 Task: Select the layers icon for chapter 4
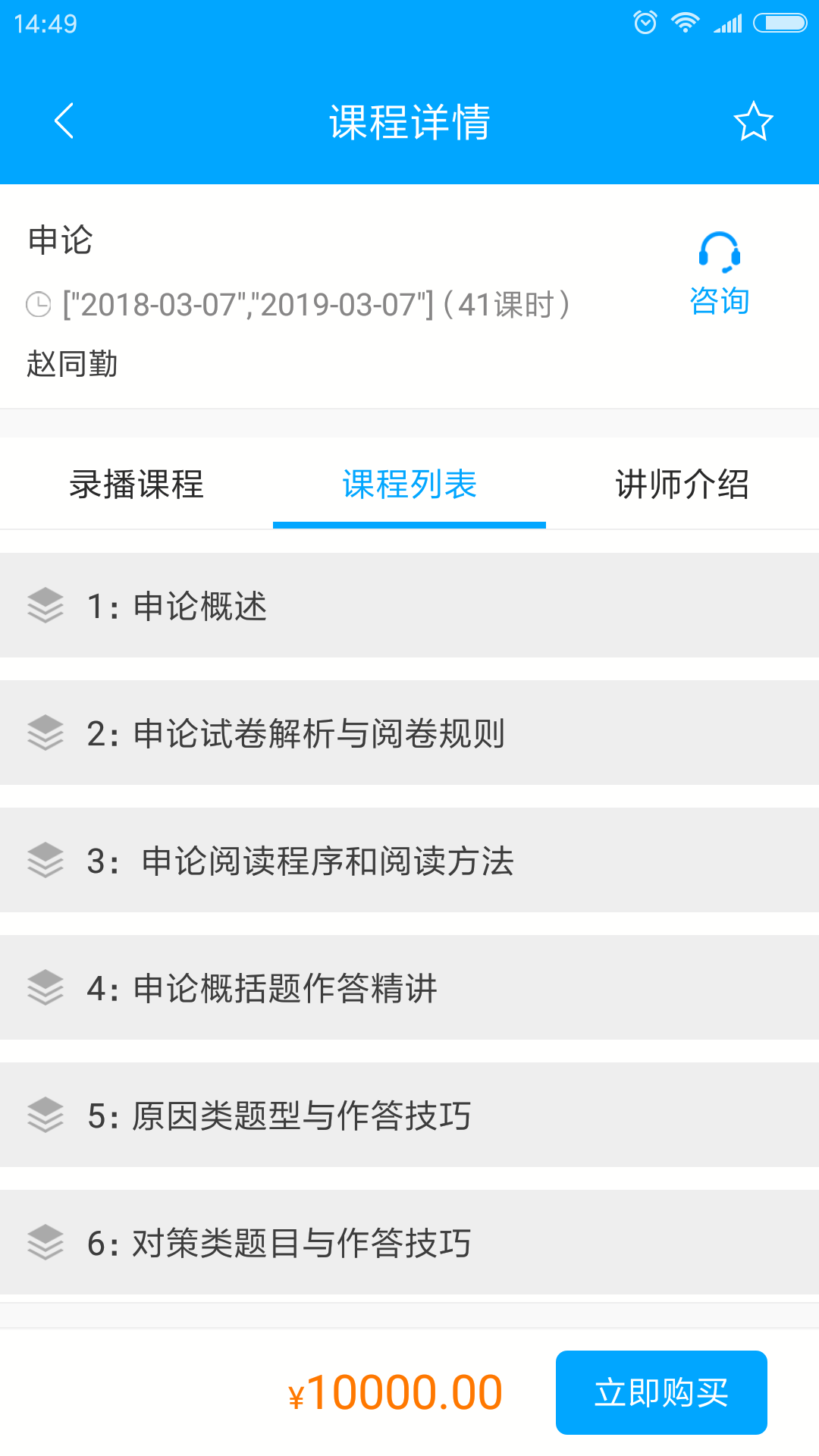tap(45, 989)
